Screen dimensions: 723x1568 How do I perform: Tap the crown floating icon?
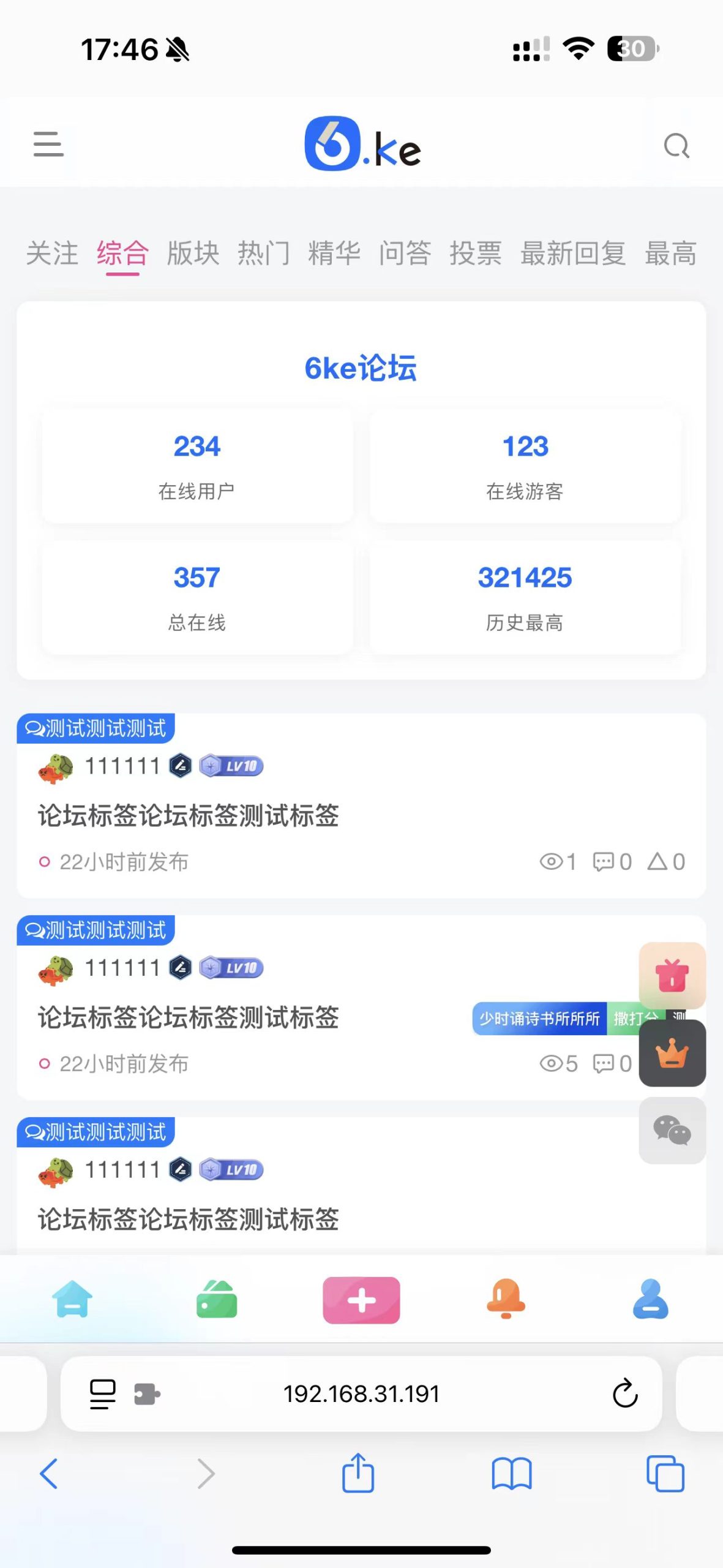point(672,1055)
